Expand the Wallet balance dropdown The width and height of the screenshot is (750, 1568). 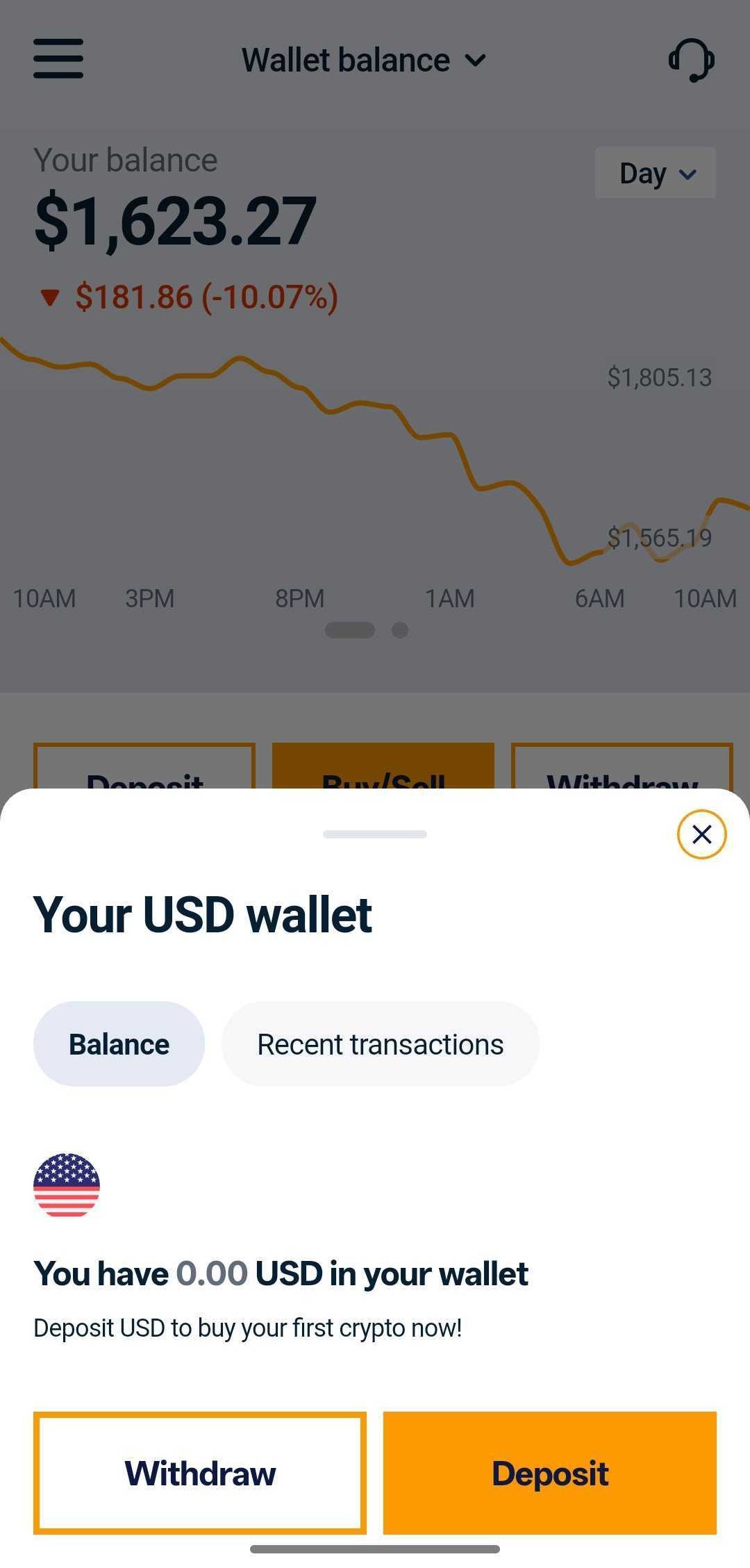[x=364, y=60]
